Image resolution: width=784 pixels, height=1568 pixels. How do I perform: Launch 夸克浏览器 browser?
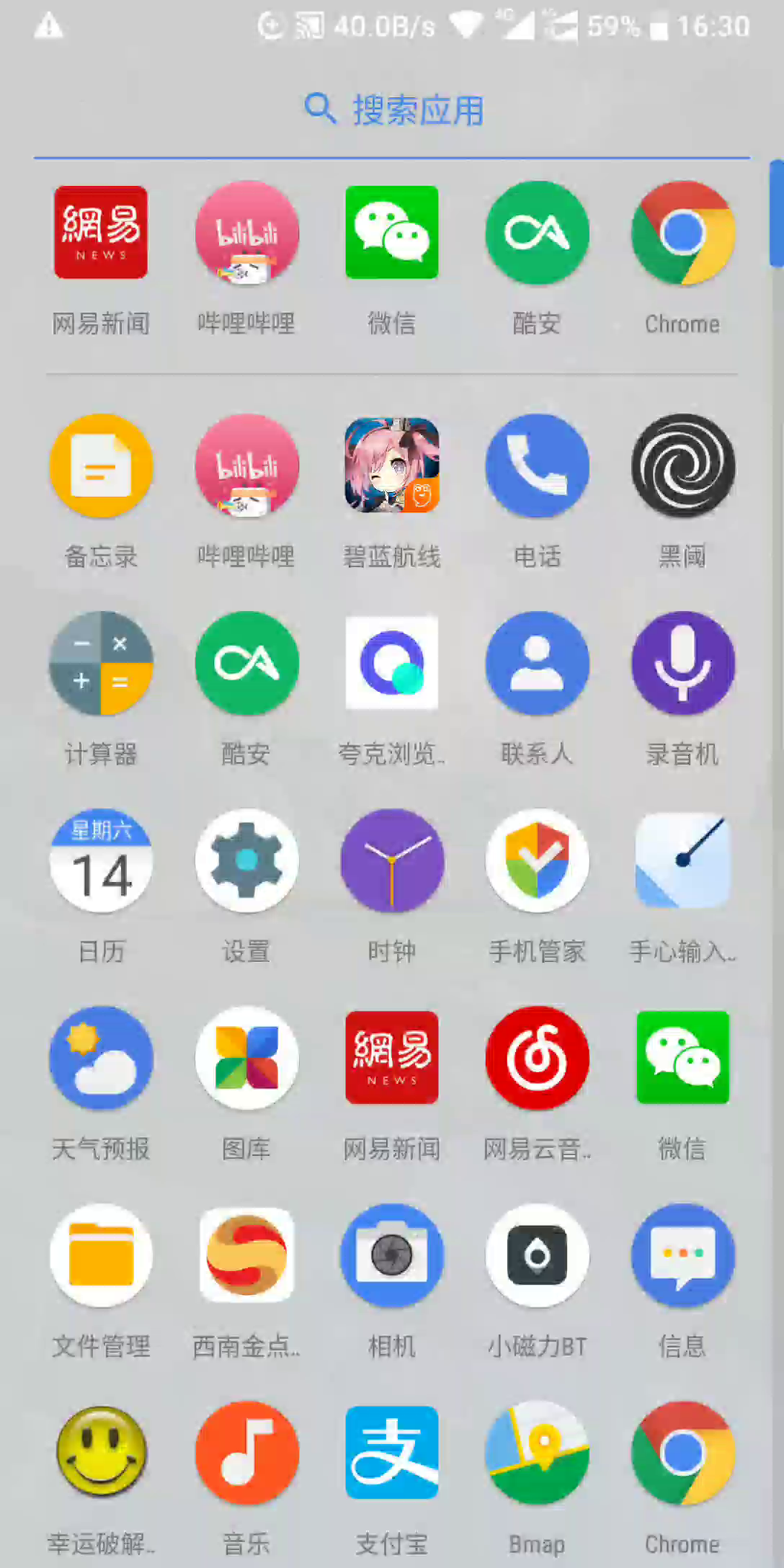tap(391, 663)
